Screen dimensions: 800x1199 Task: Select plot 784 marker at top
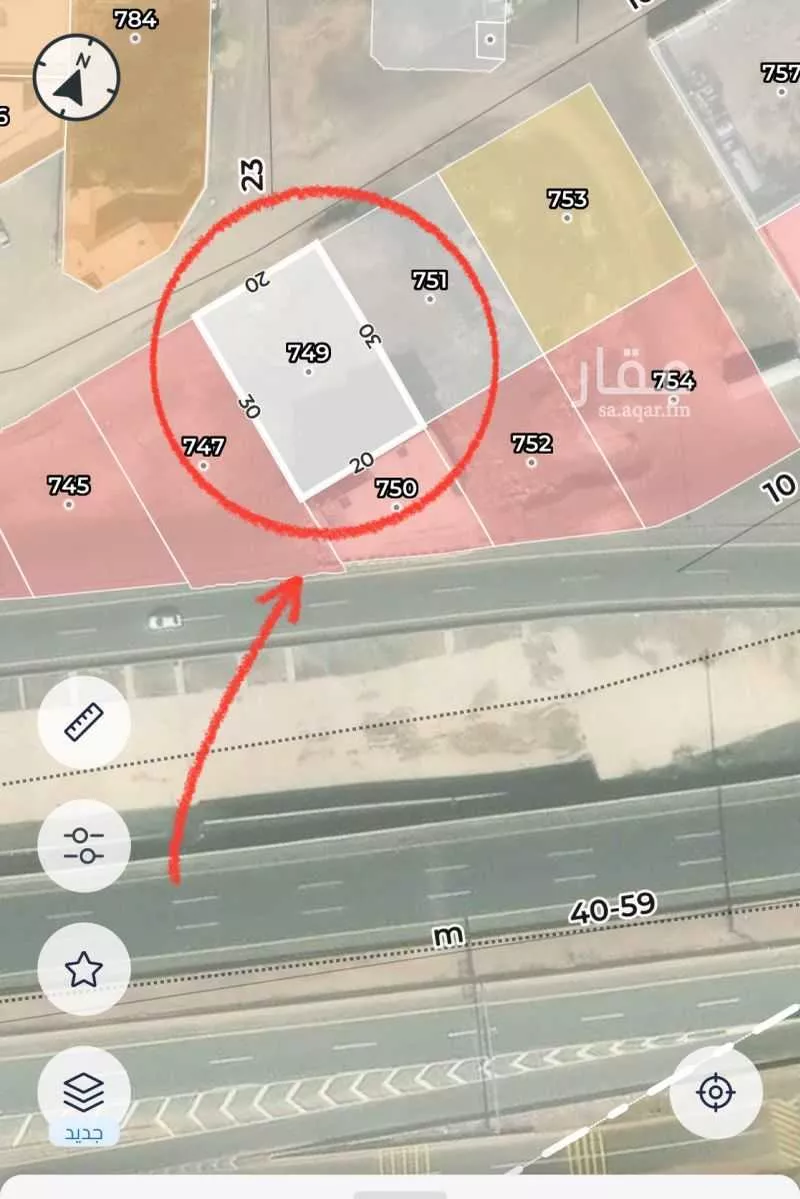tap(137, 17)
